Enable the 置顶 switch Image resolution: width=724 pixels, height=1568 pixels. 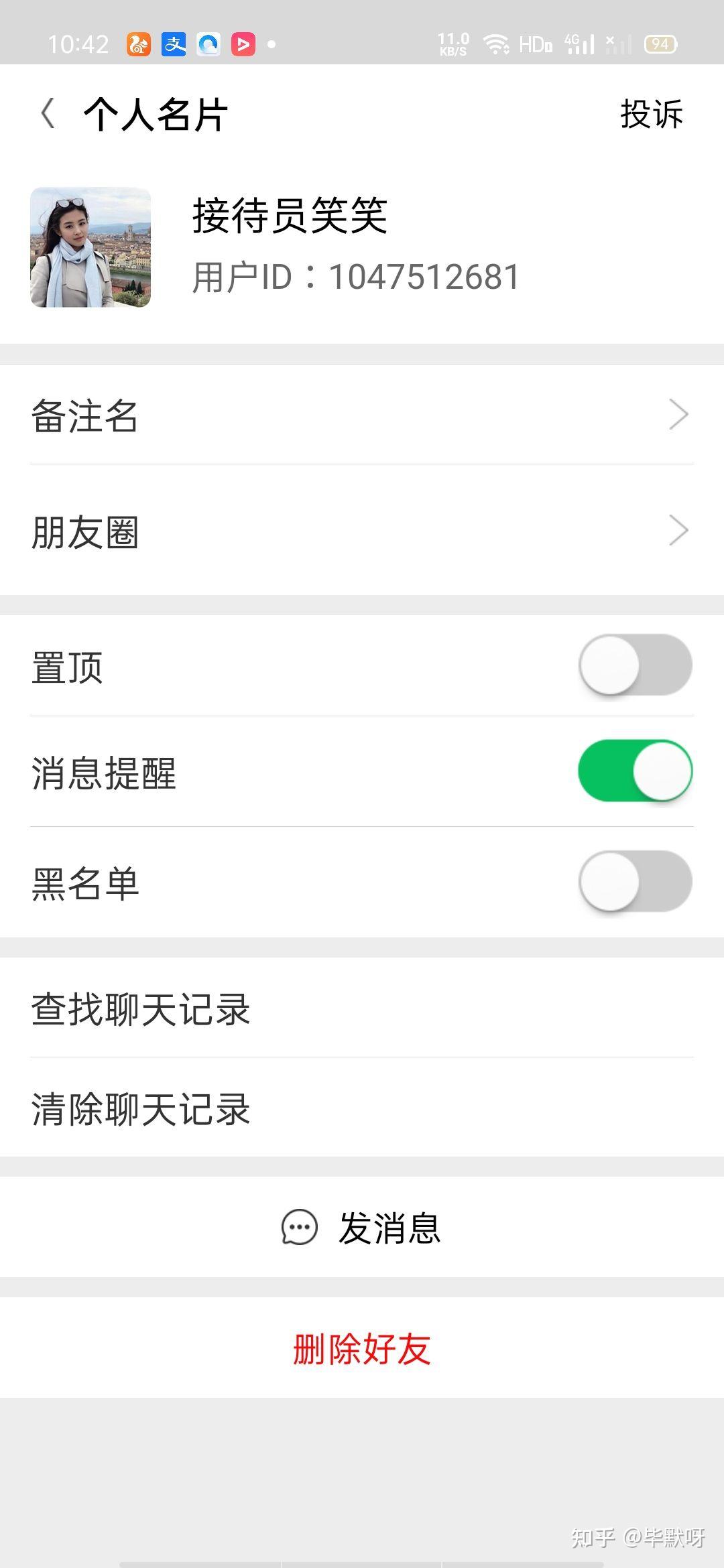coord(636,665)
